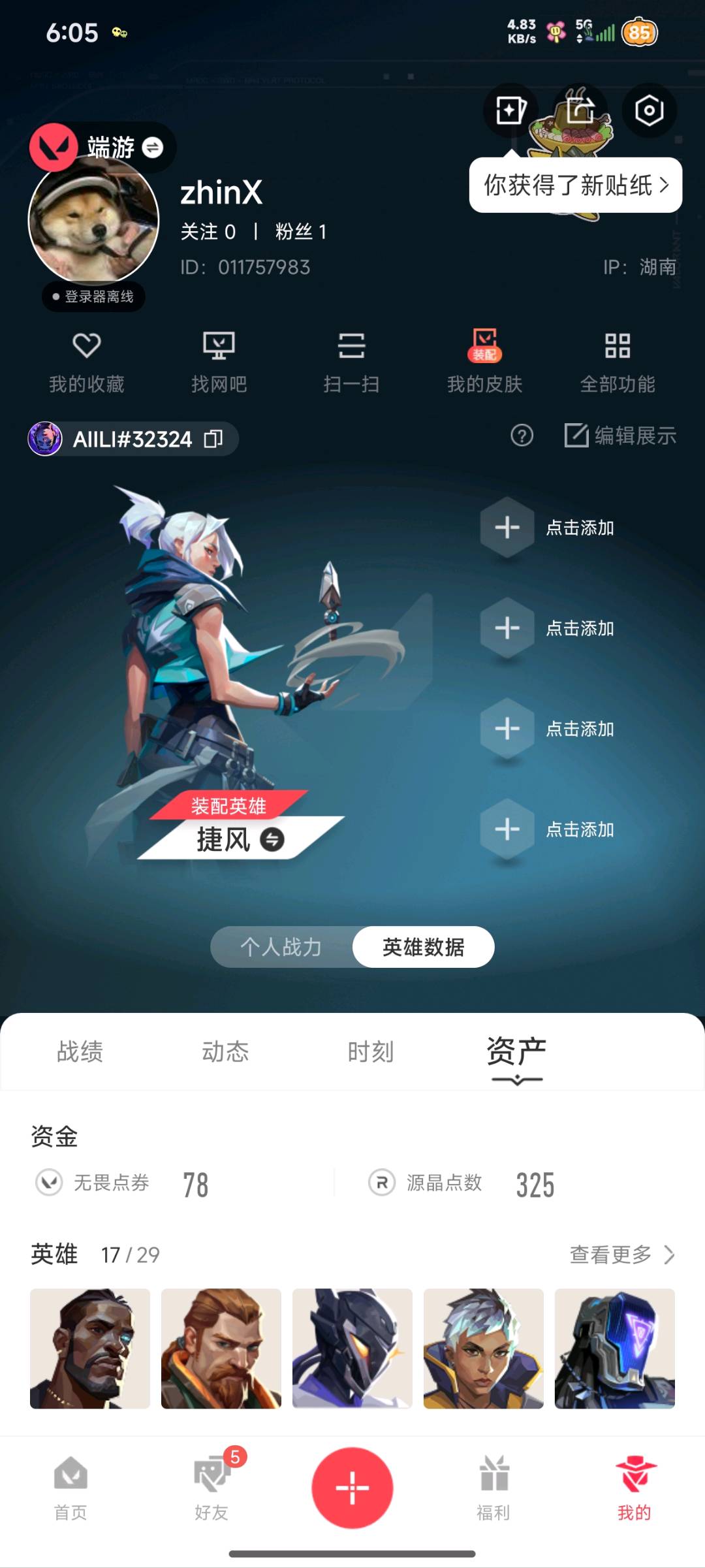Tap the red plus create button
This screenshot has height=1568, width=705.
pyautogui.click(x=352, y=1488)
